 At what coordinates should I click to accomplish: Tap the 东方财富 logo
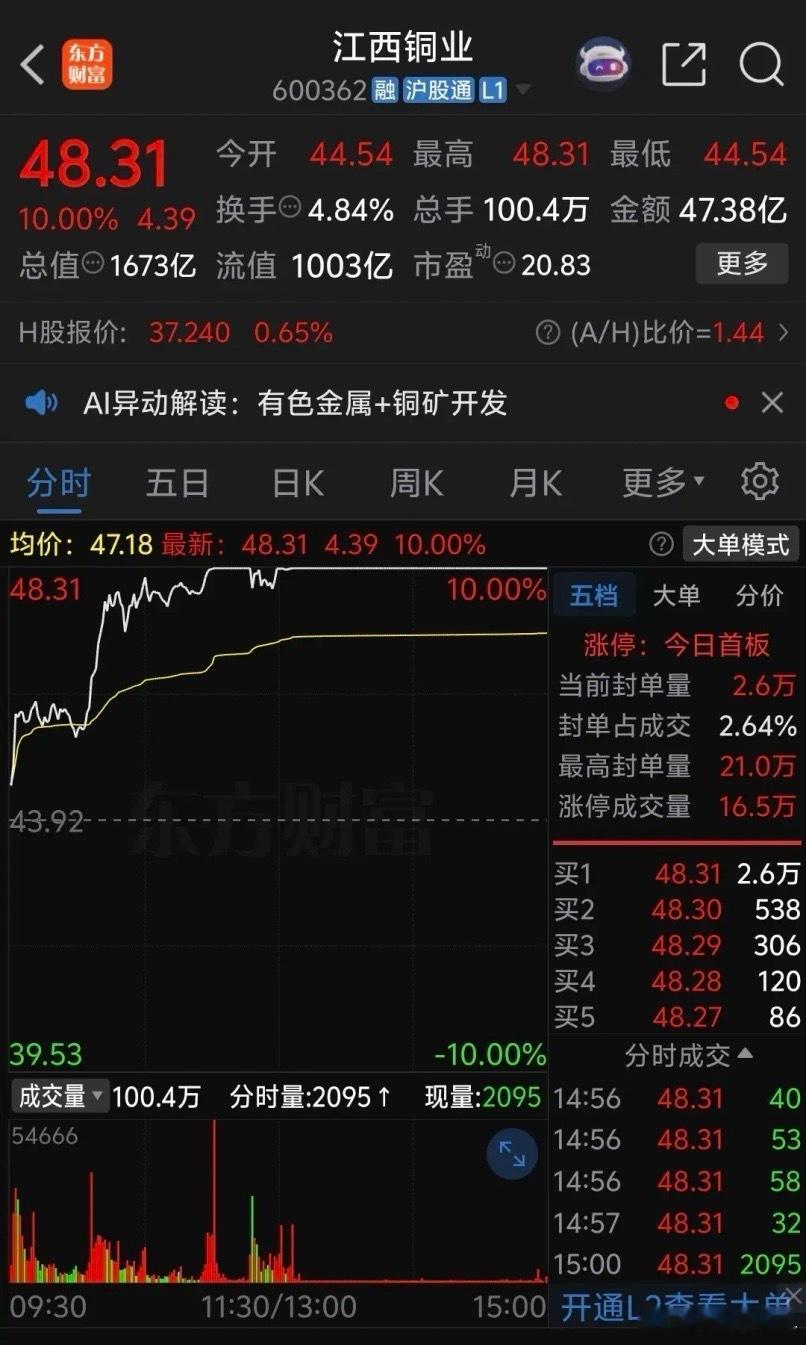tap(86, 63)
